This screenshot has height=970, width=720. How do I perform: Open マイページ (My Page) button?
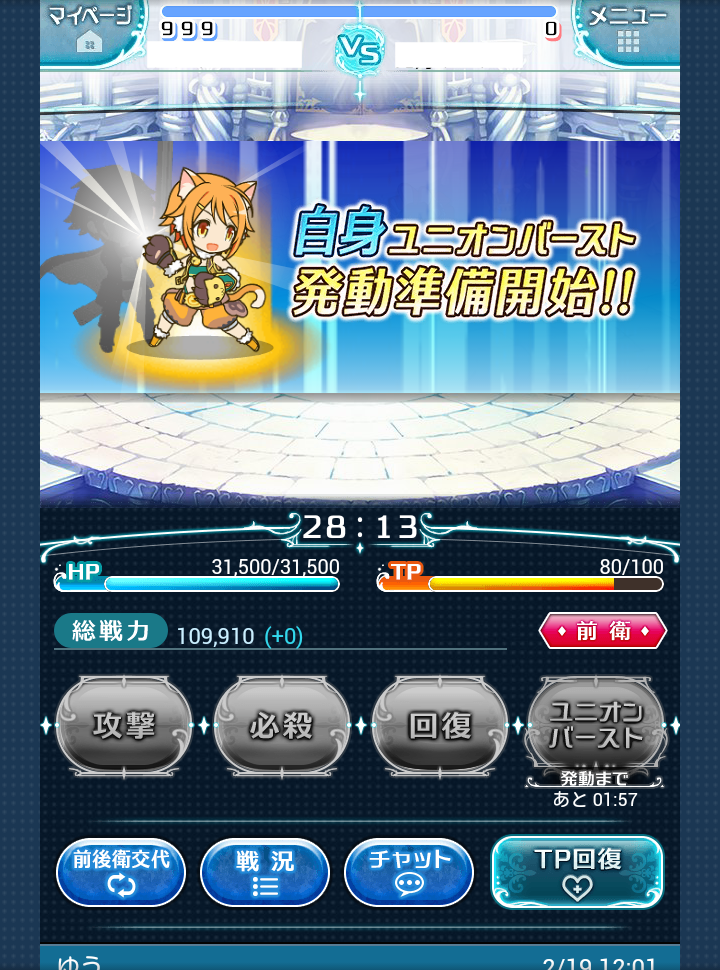coord(89,27)
